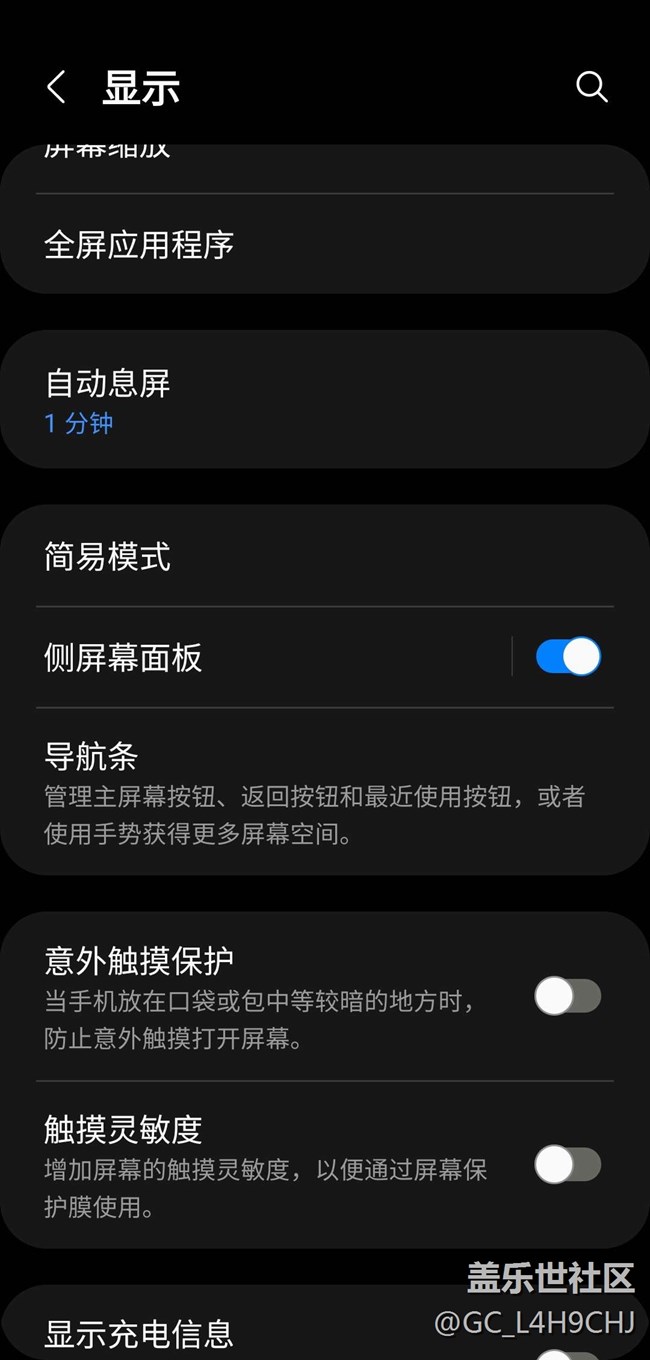The width and height of the screenshot is (650, 1360).
Task: Turn off the 侧屏幕面板 switch
Action: [568, 657]
